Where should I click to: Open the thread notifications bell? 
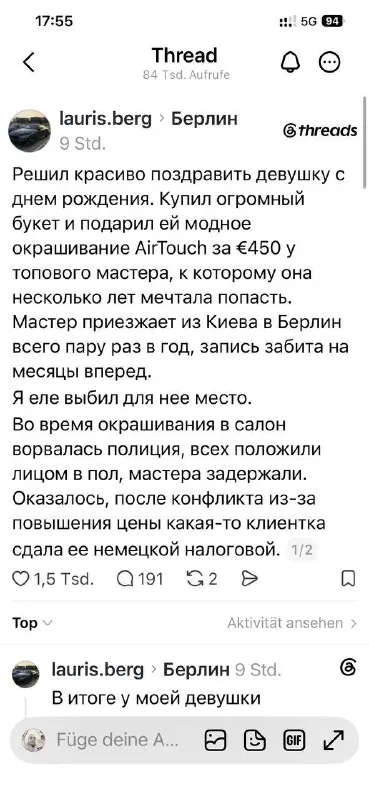coord(291,62)
